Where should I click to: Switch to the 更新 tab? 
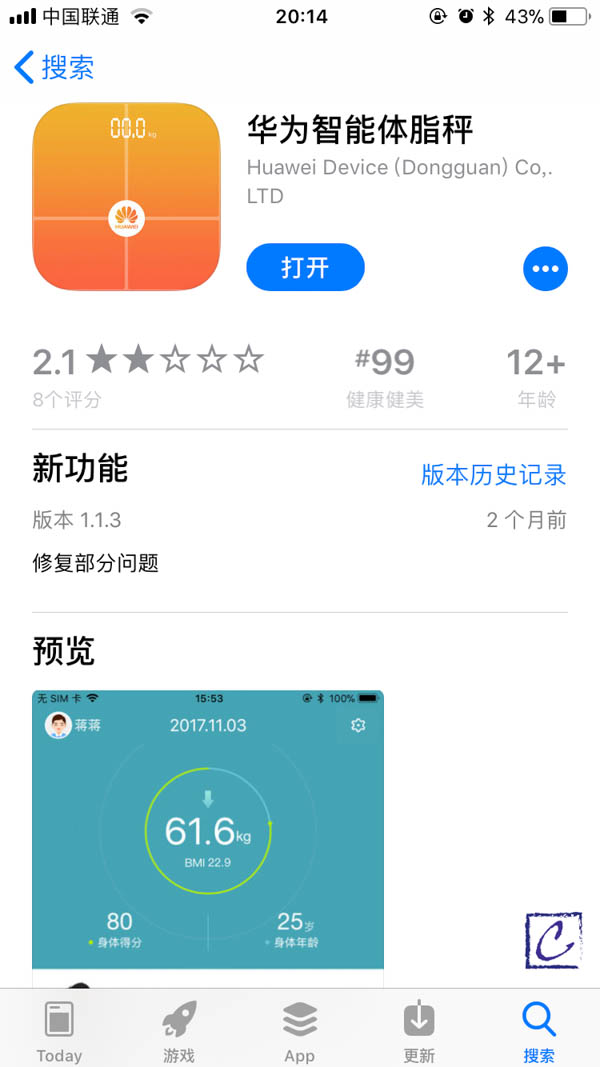click(x=419, y=1030)
